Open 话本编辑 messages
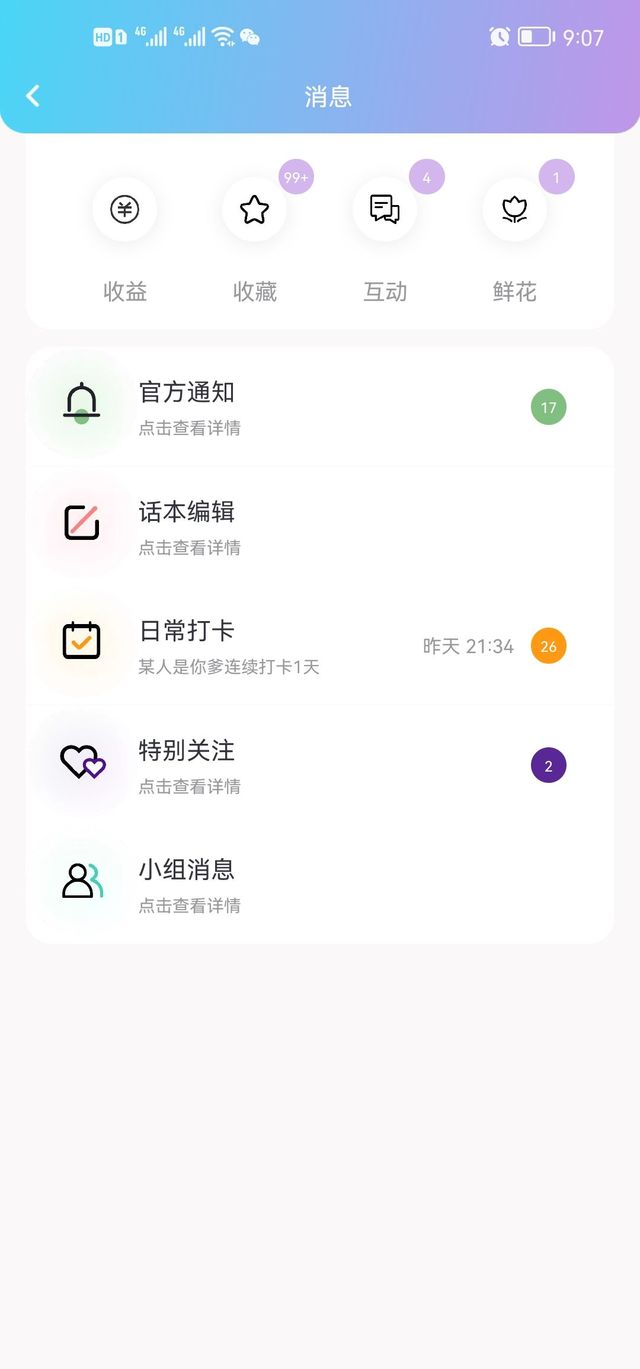Image resolution: width=640 pixels, height=1369 pixels. [320, 526]
